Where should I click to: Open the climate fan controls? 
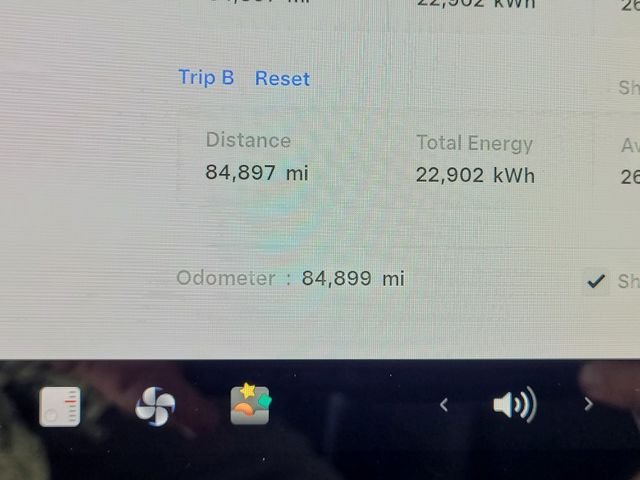(x=155, y=406)
